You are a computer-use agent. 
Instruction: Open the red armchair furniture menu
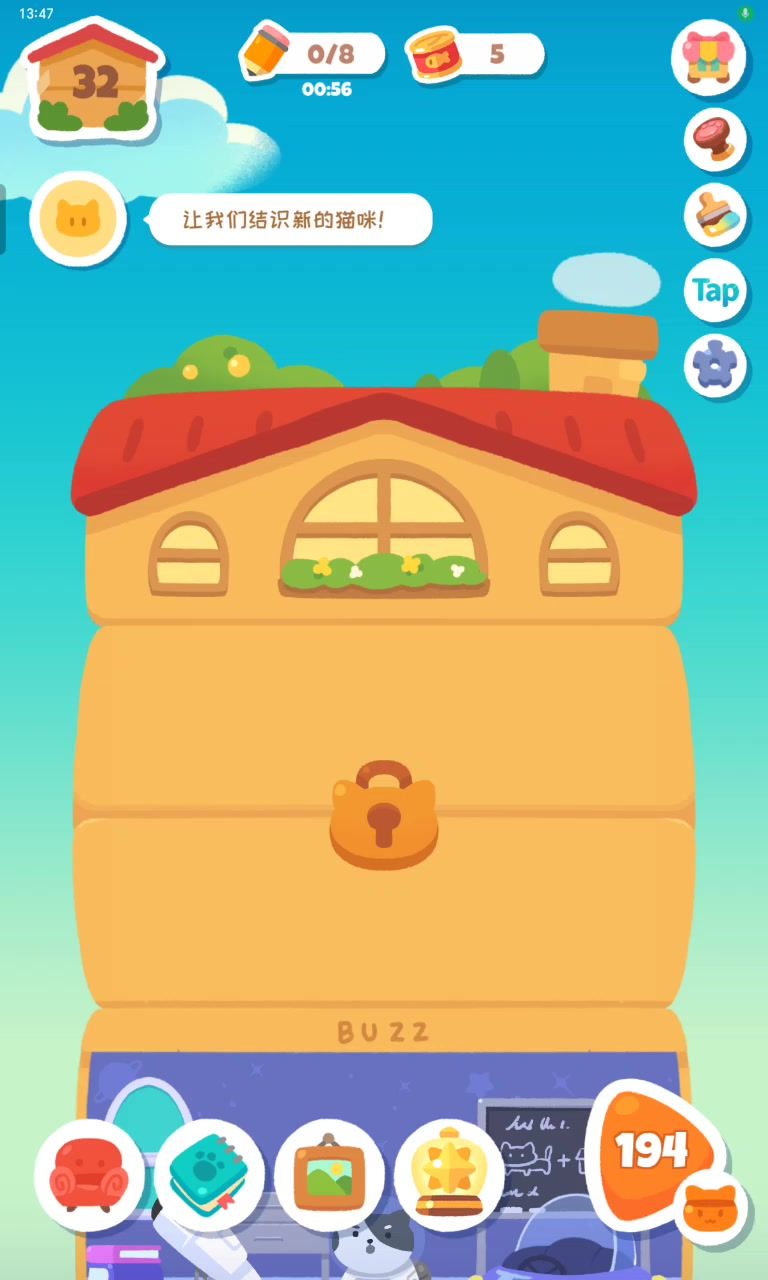[x=89, y=1174]
